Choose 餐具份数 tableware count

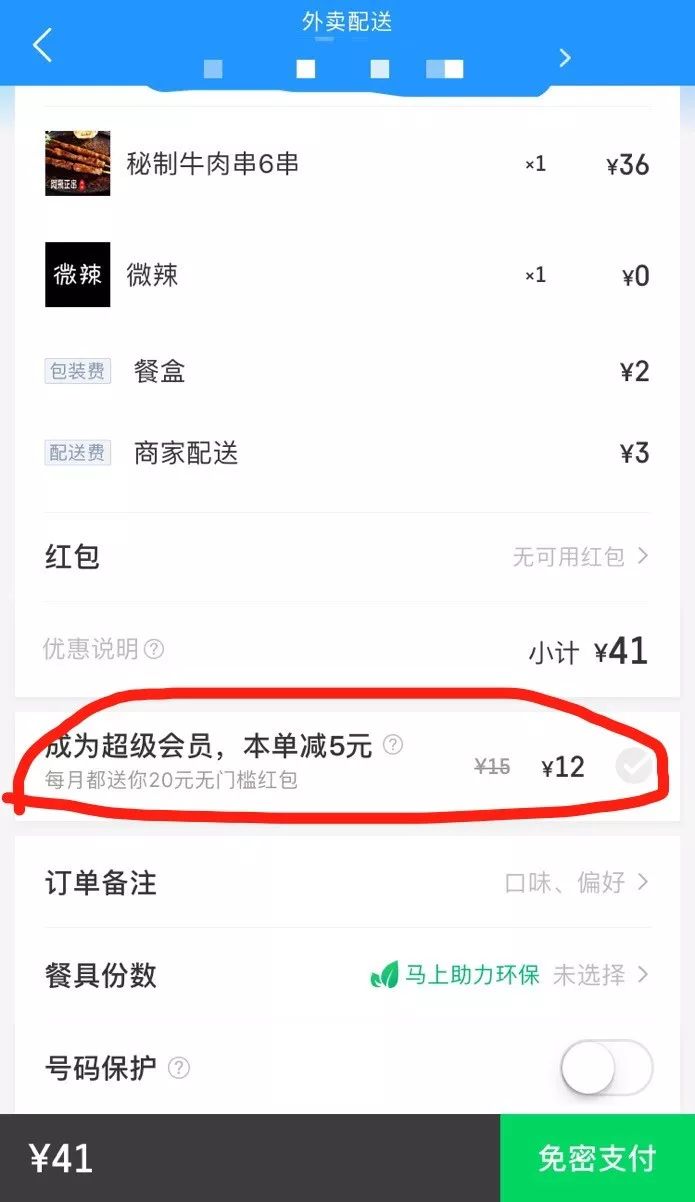[x=347, y=974]
